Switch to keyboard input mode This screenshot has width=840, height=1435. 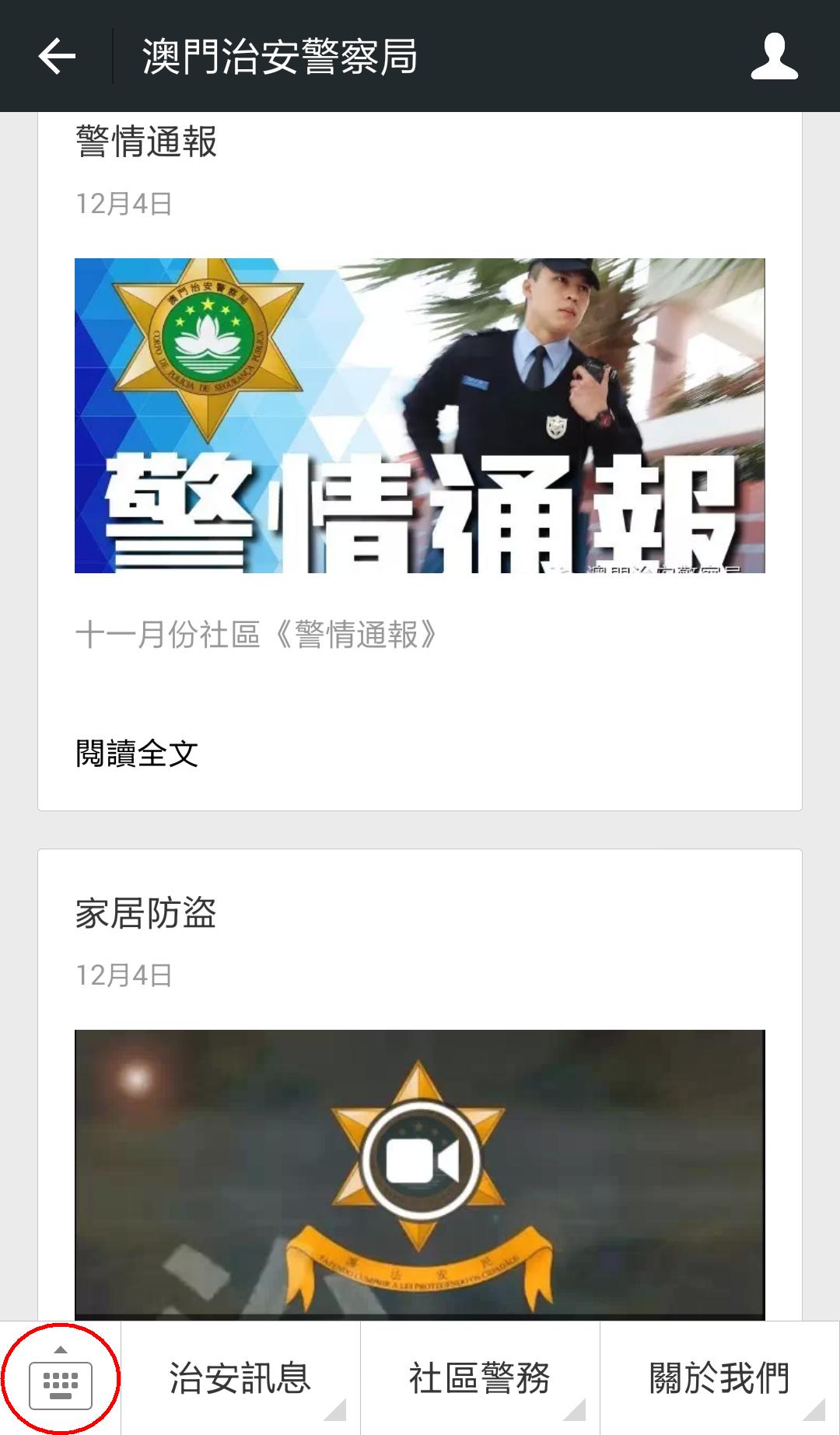tap(61, 1381)
